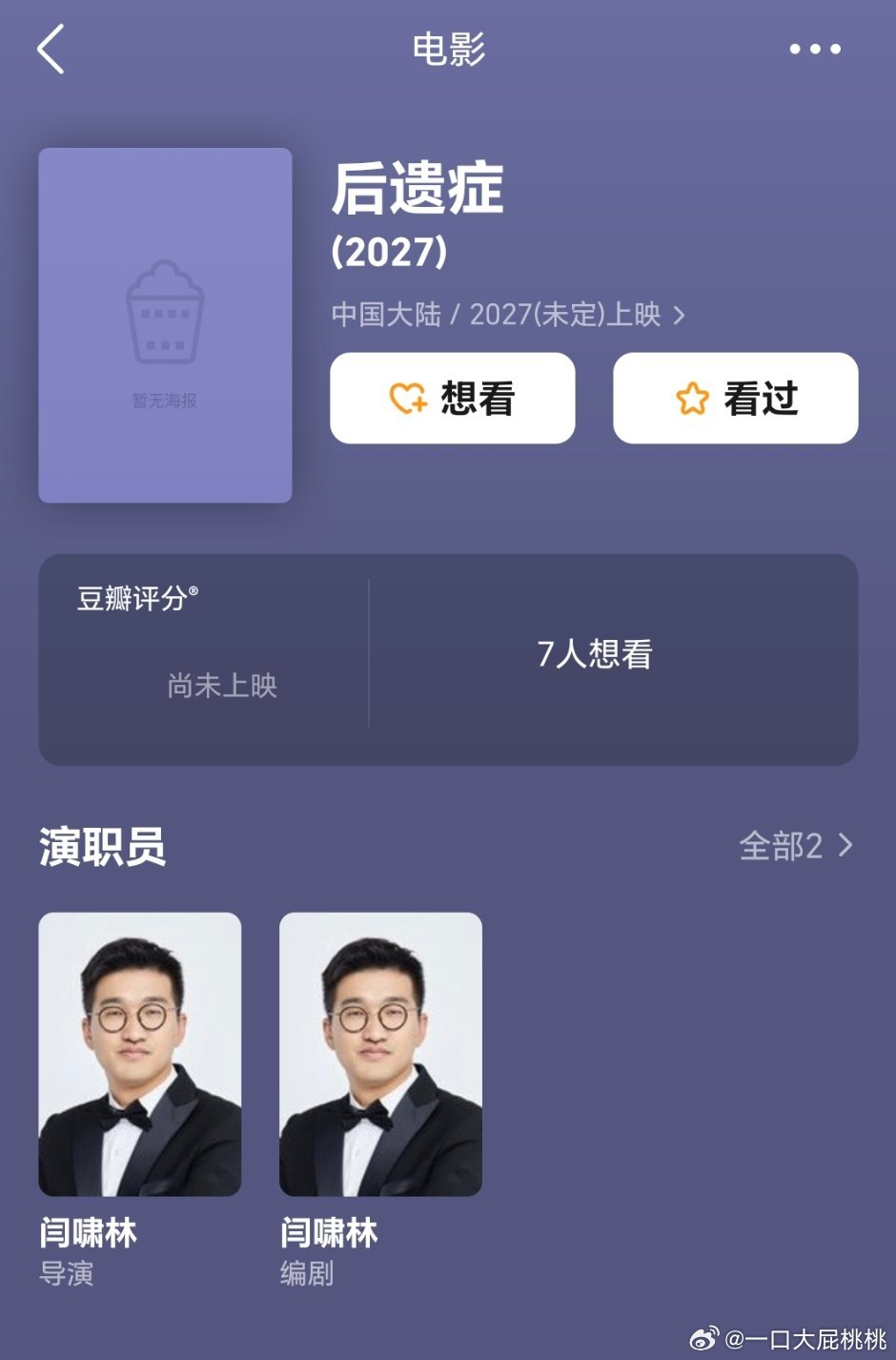This screenshot has width=896, height=1360.
Task: Toggle 想看 to mark movie as wishlisted
Action: pyautogui.click(x=452, y=399)
